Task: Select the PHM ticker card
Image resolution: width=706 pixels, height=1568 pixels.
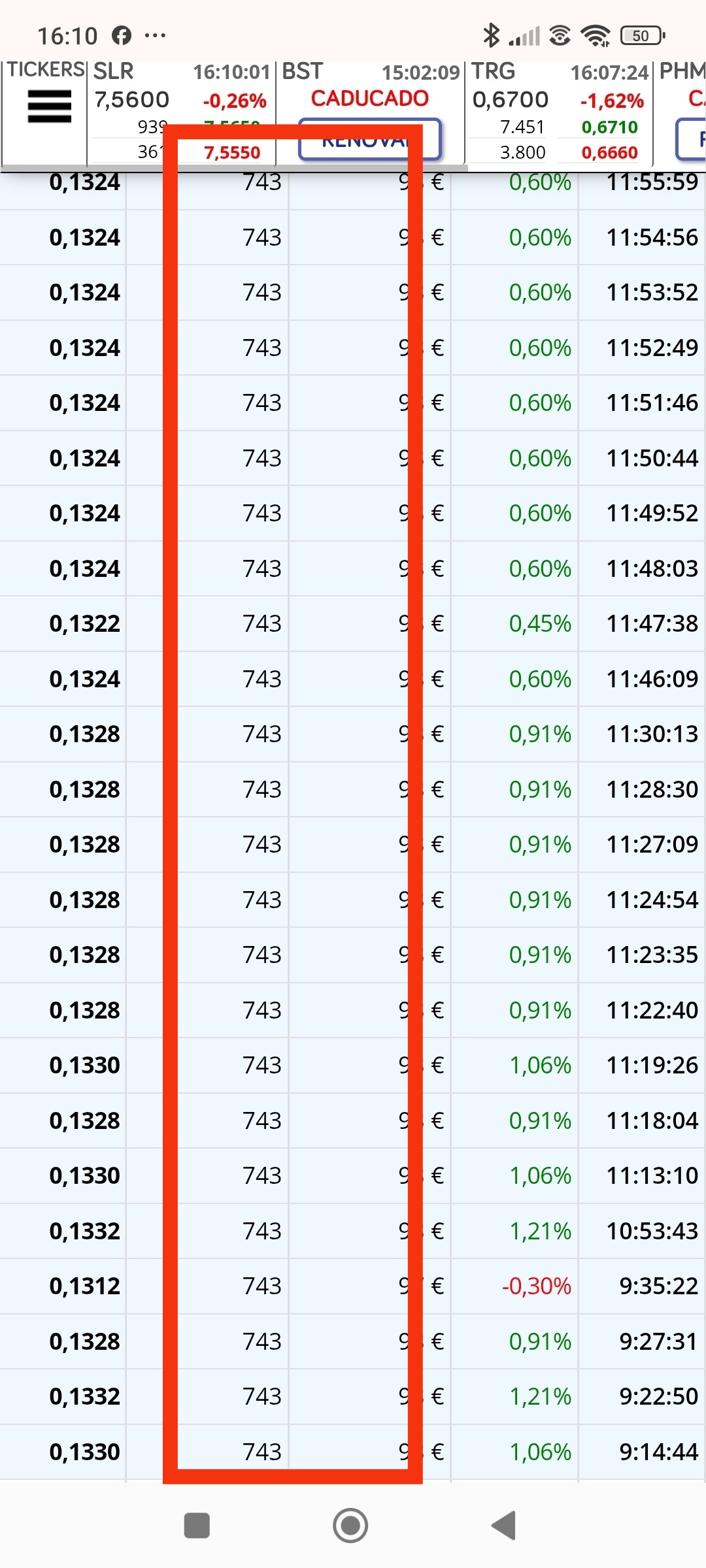Action: click(680, 112)
